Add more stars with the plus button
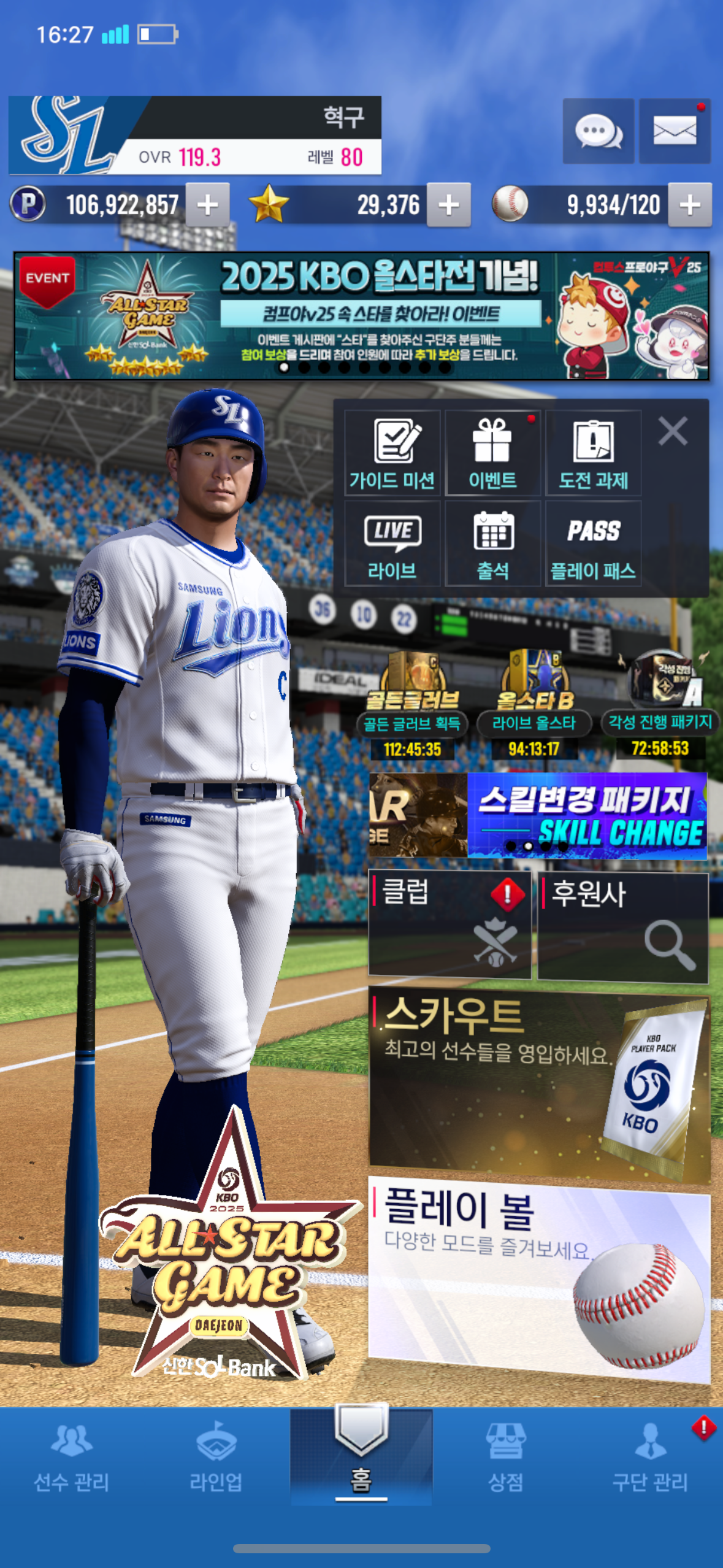723x1568 pixels. click(x=449, y=205)
